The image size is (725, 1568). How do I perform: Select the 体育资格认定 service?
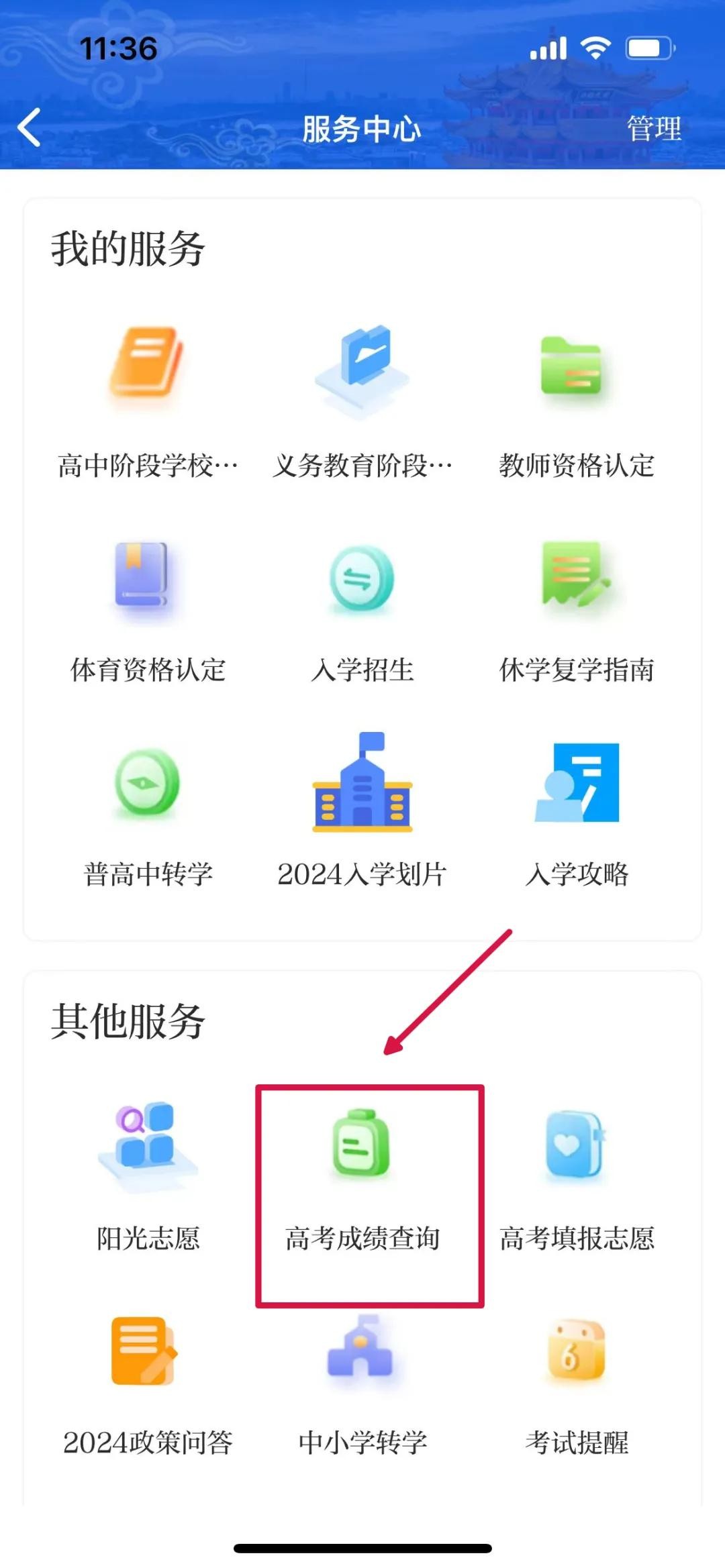148,611
